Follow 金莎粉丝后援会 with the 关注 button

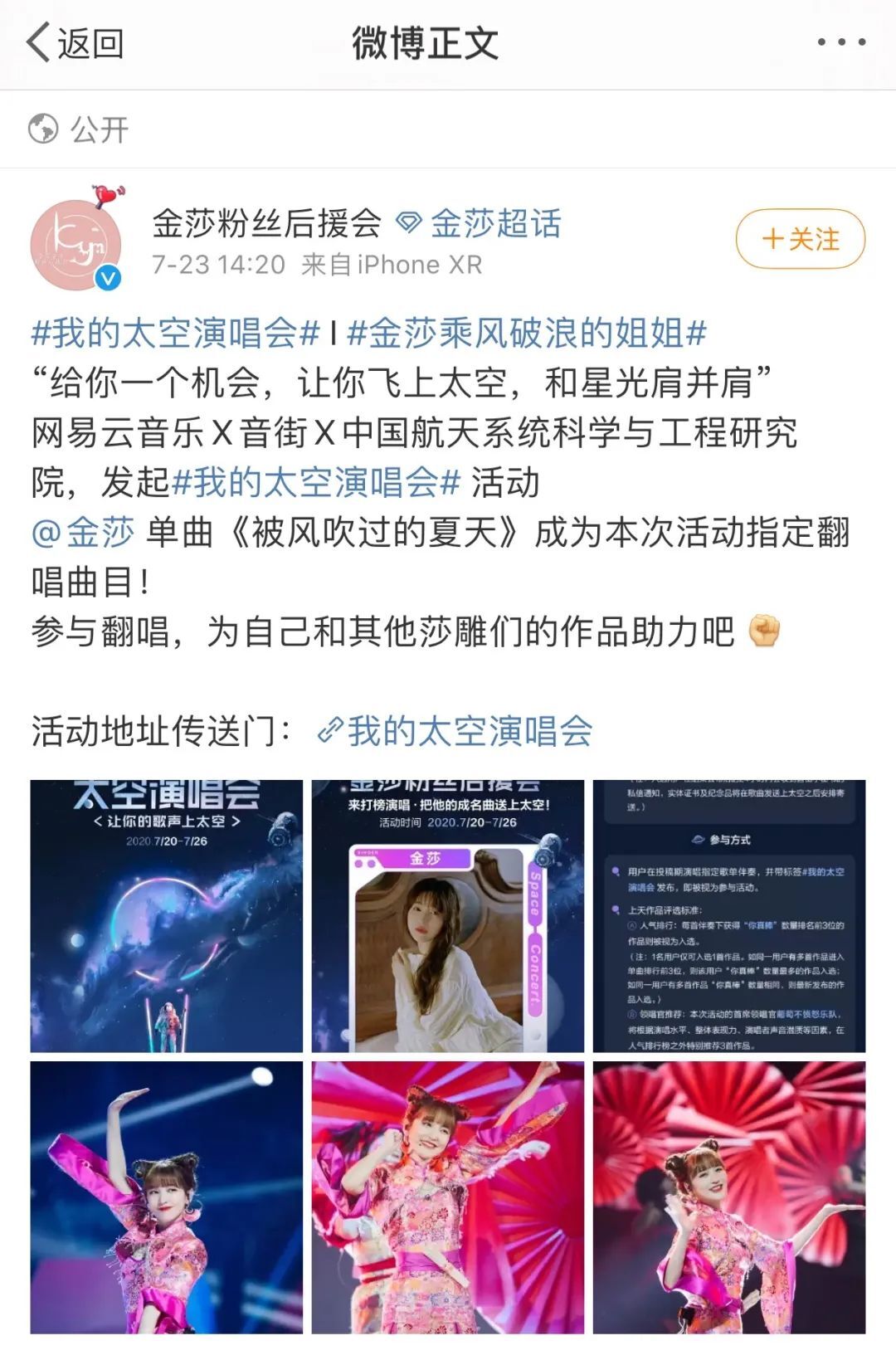[x=800, y=240]
